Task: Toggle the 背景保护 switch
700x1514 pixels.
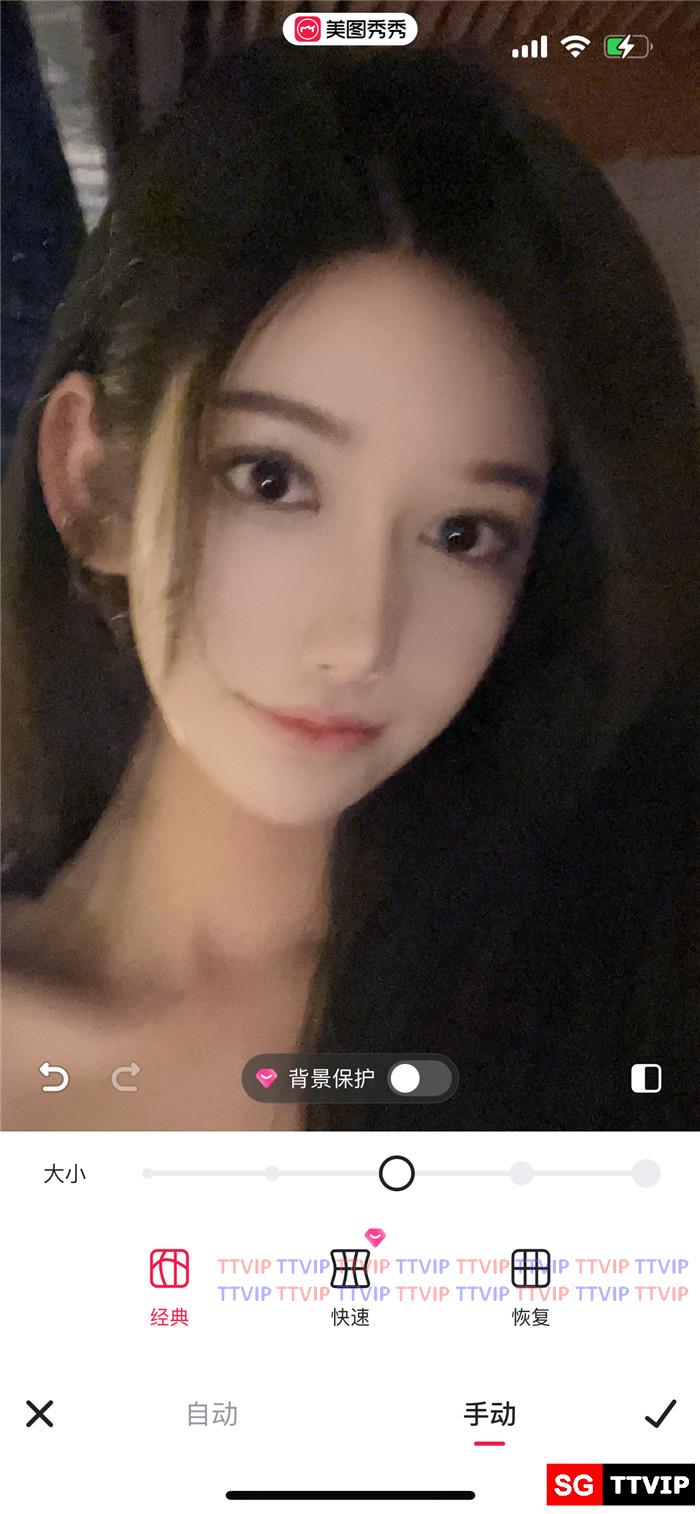Action: (419, 1078)
